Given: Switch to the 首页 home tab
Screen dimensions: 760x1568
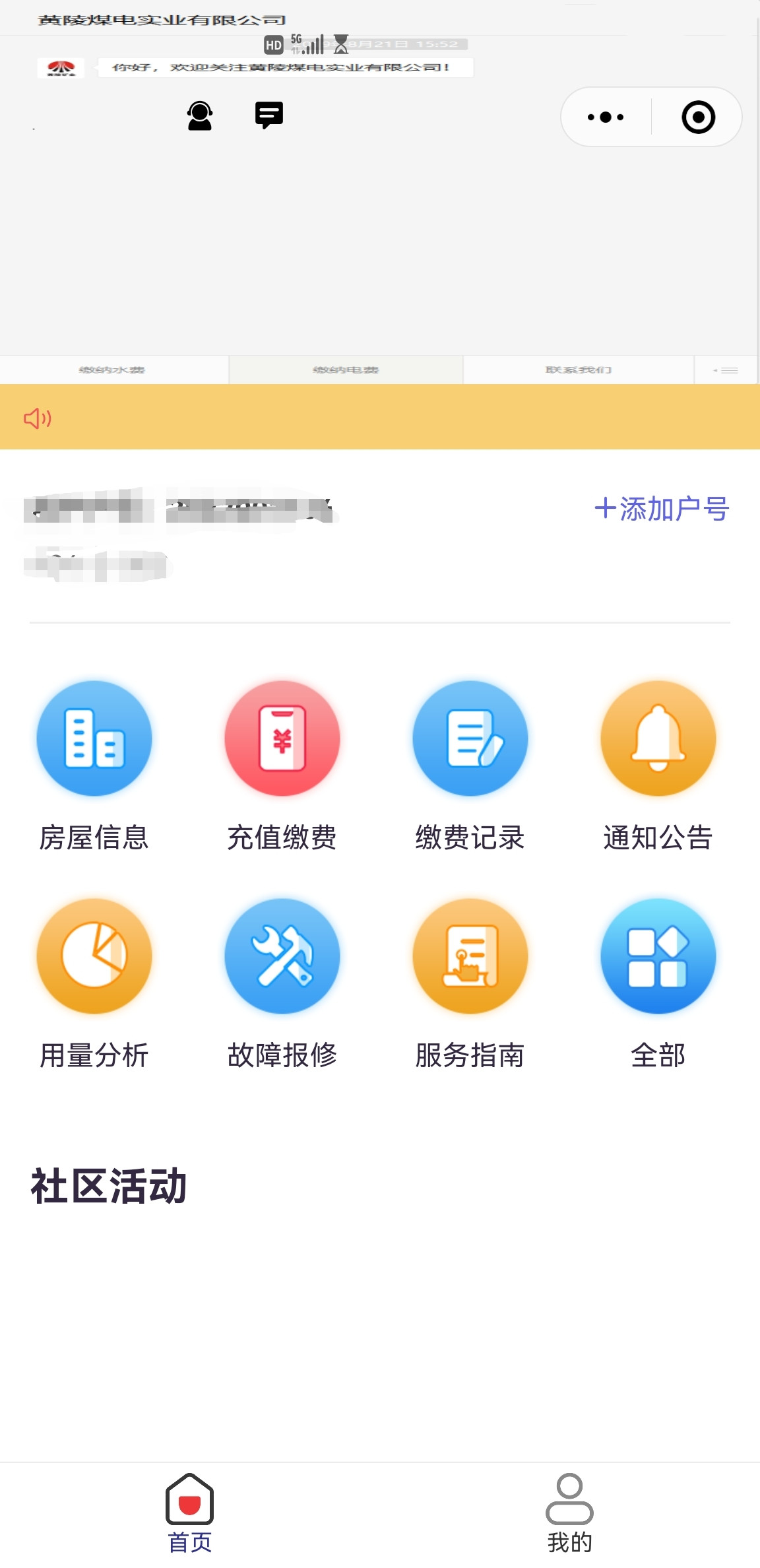Looking at the screenshot, I should click(190, 1514).
